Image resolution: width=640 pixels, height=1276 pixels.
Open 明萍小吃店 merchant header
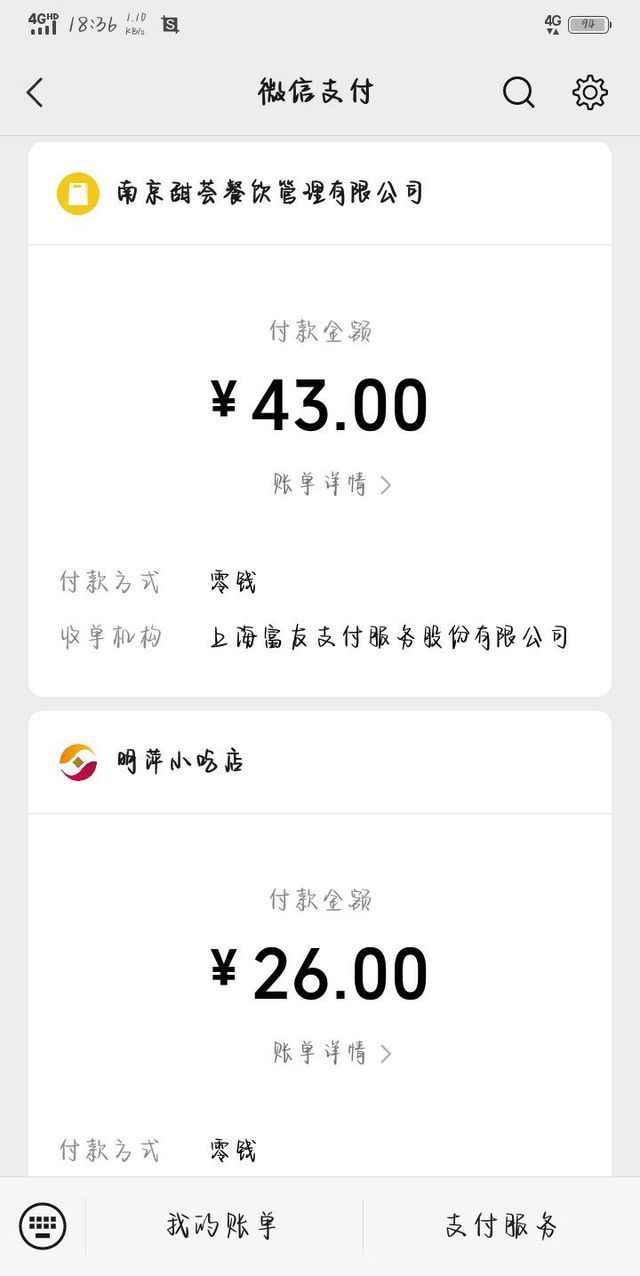tap(180, 762)
